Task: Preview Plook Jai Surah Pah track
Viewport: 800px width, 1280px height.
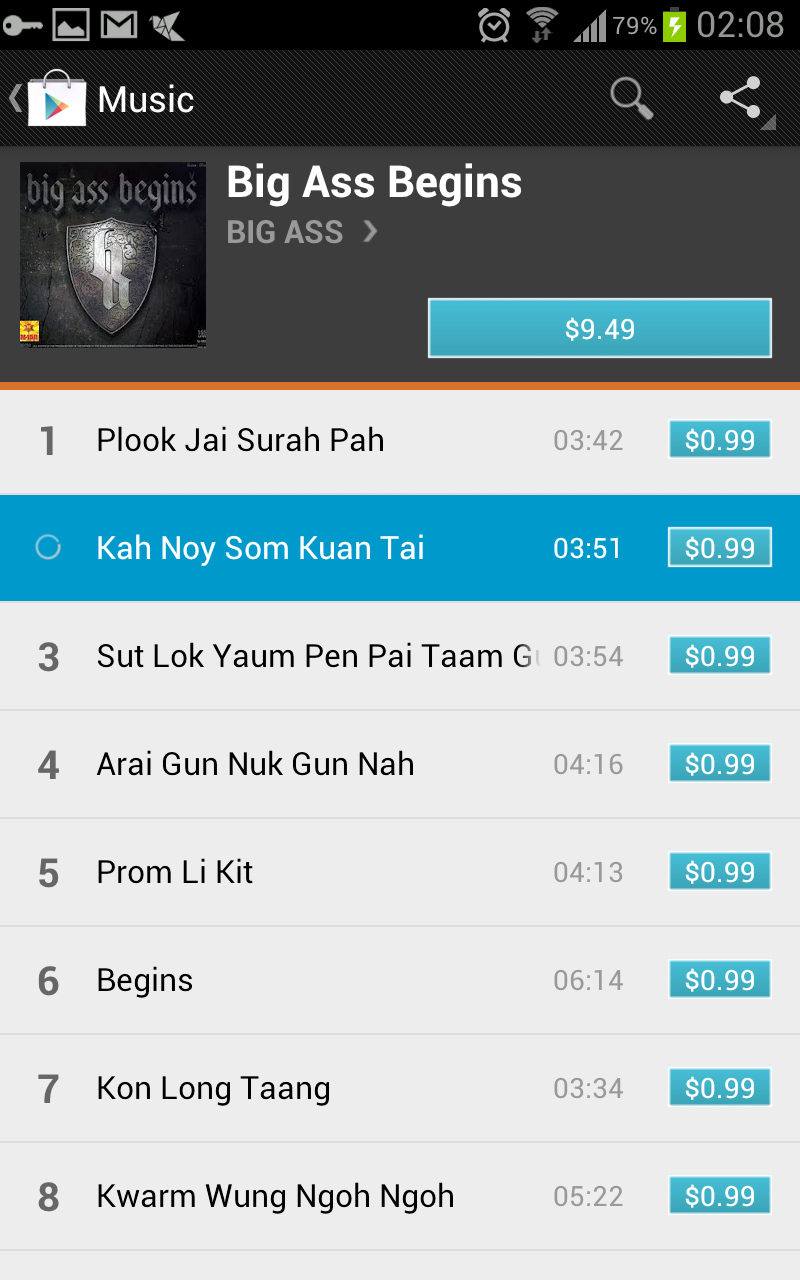Action: [x=240, y=440]
